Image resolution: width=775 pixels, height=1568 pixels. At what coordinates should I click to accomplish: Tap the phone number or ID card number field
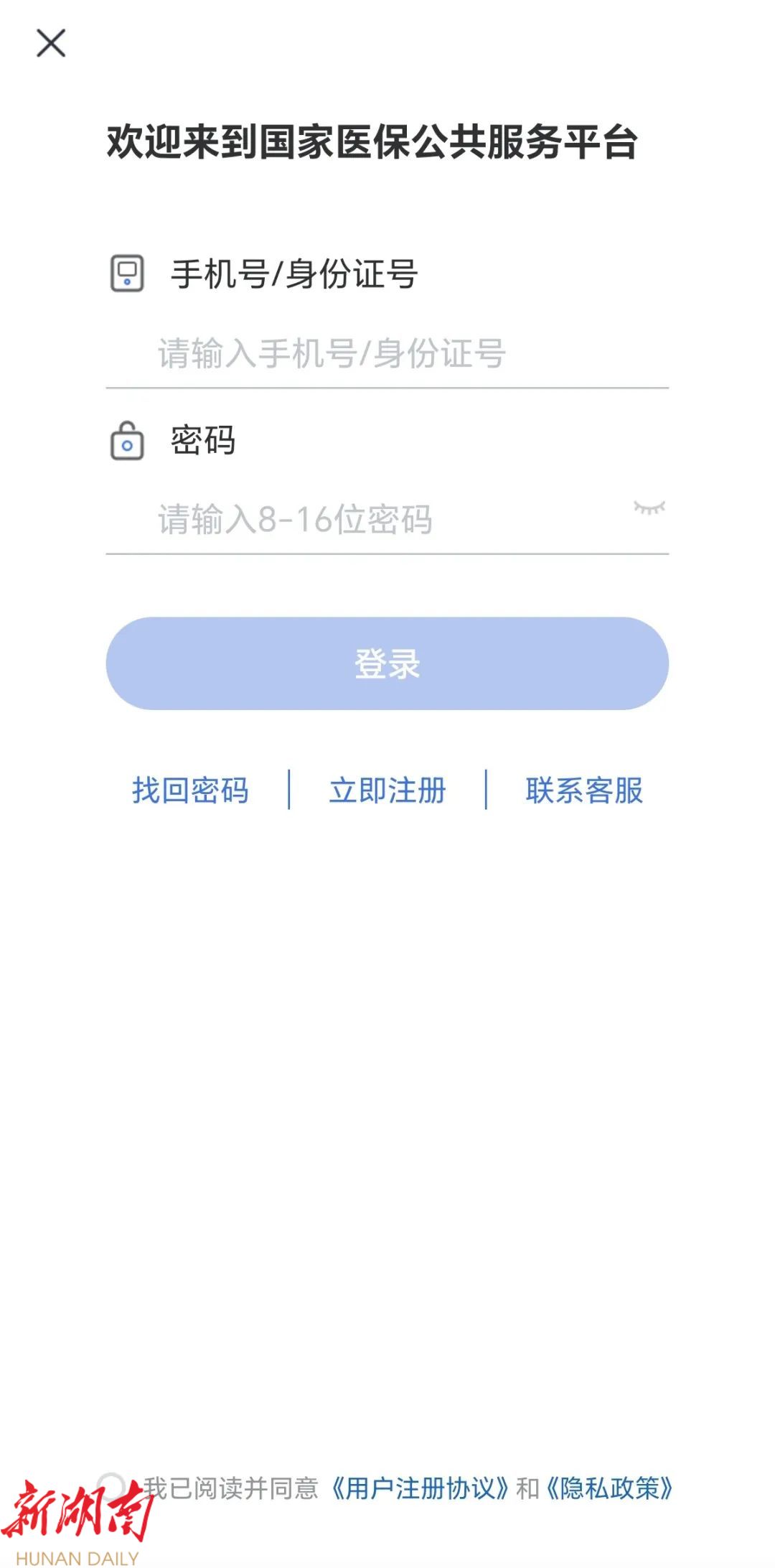(387, 354)
